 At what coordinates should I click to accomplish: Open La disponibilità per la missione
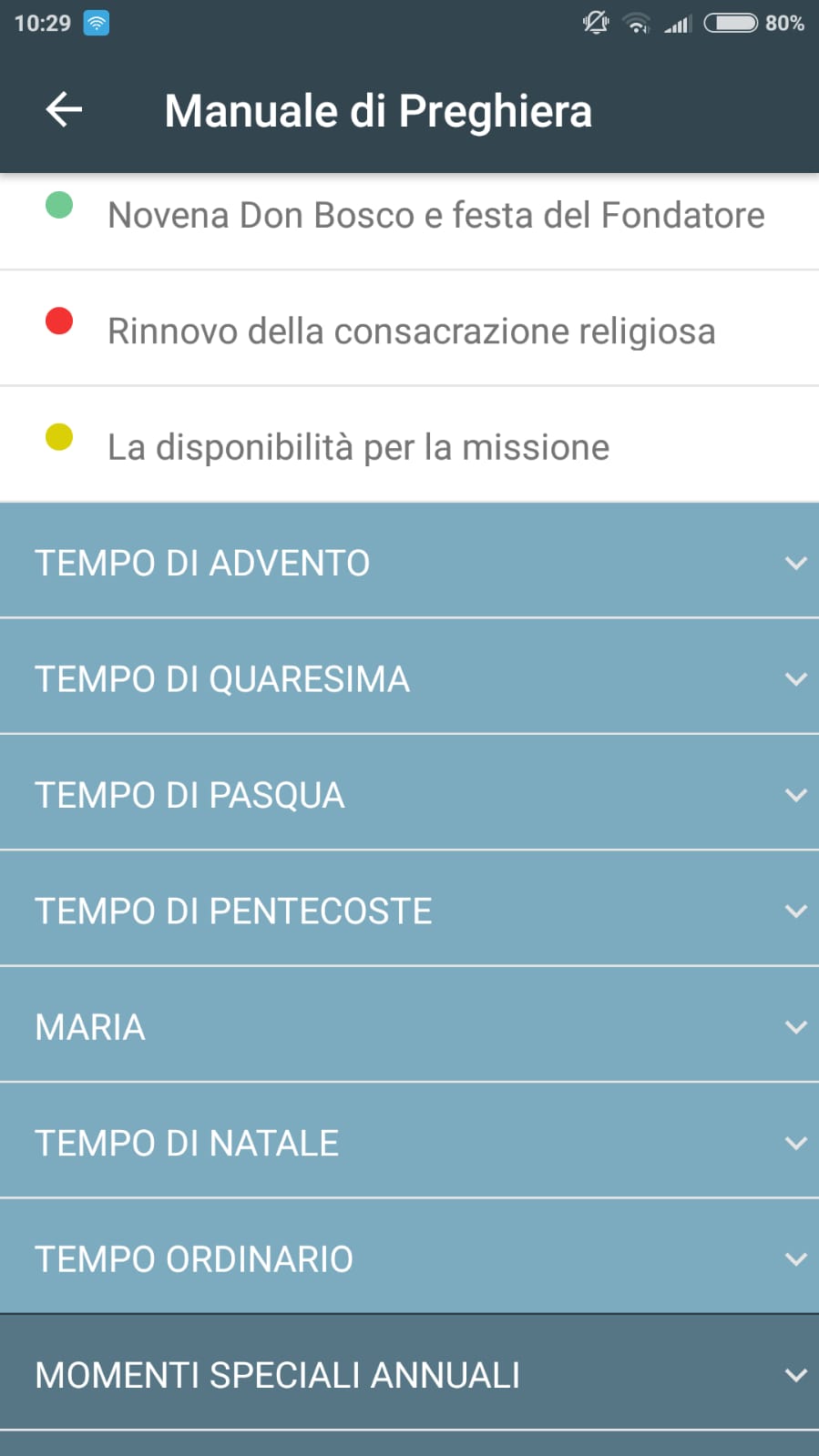pos(358,447)
